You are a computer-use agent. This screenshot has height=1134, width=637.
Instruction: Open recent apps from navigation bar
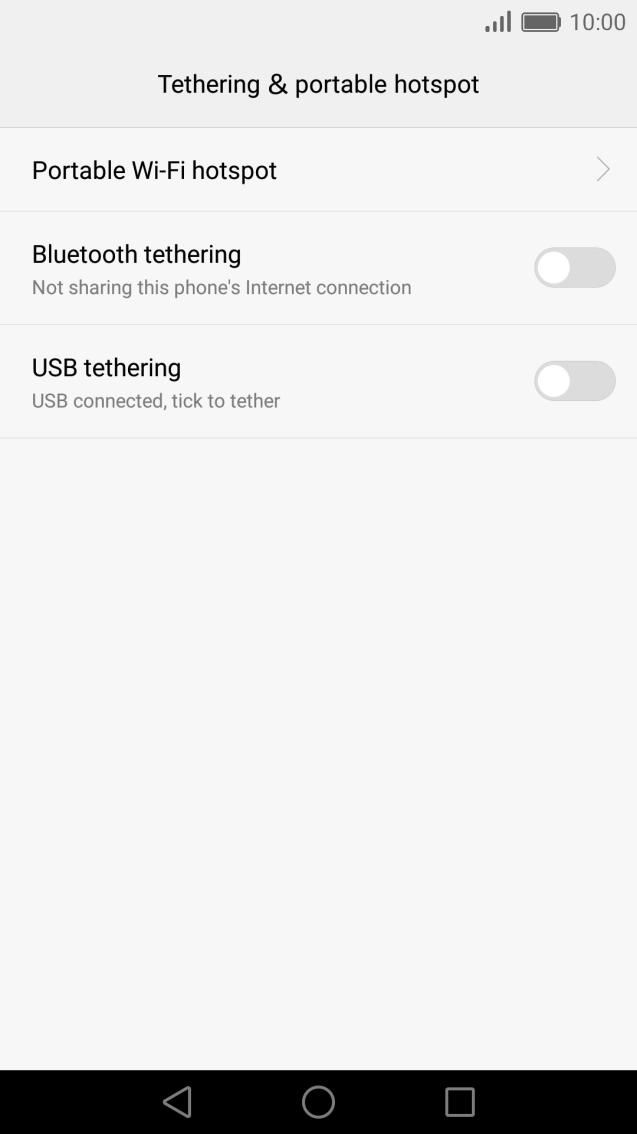tap(459, 1102)
